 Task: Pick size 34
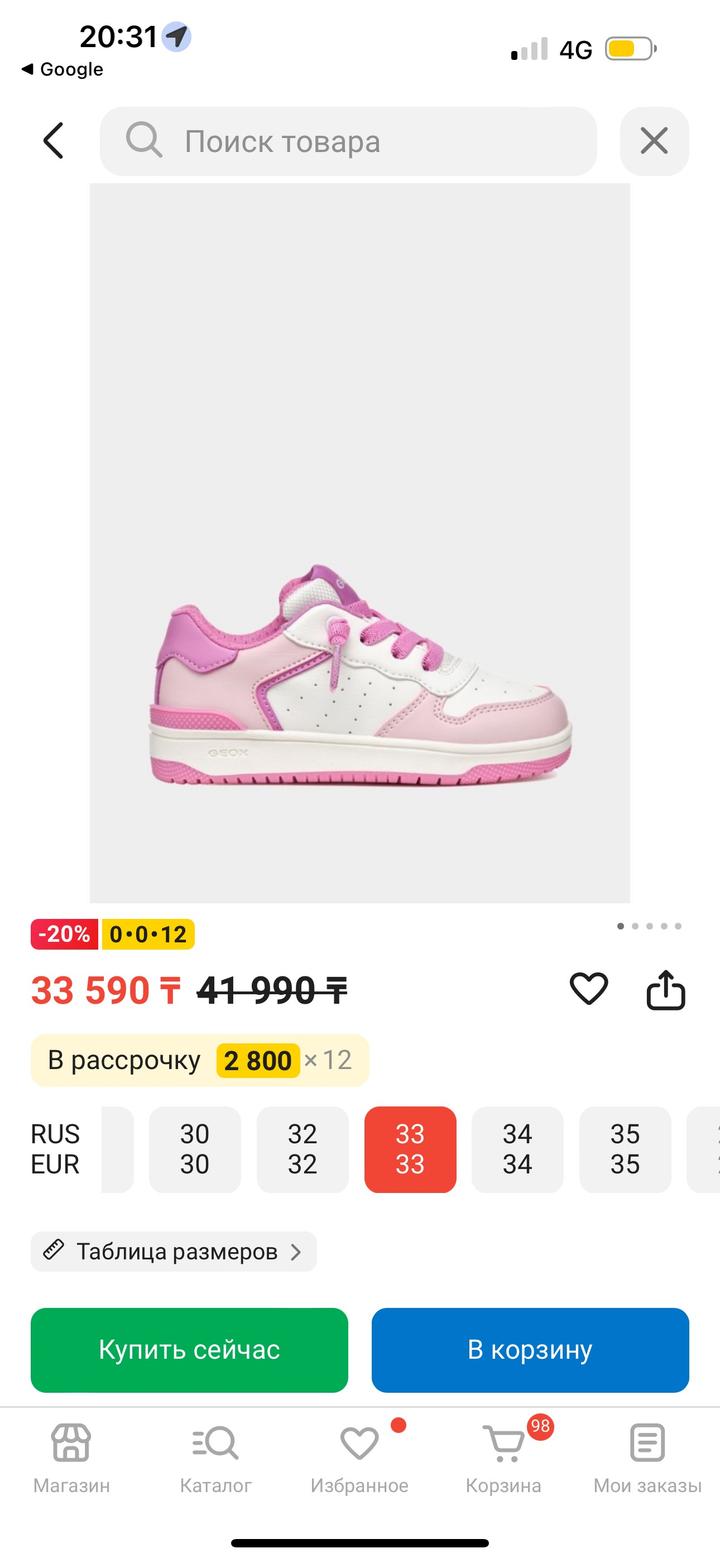pos(517,1149)
